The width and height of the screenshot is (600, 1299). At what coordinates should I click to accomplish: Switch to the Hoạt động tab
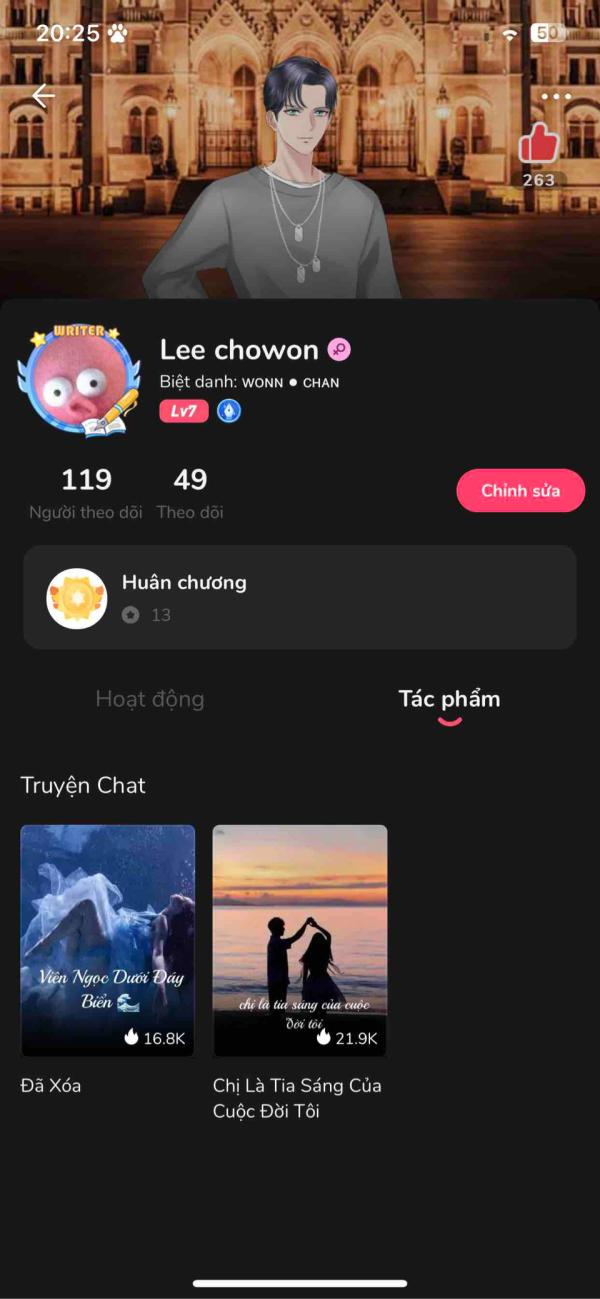coord(150,699)
